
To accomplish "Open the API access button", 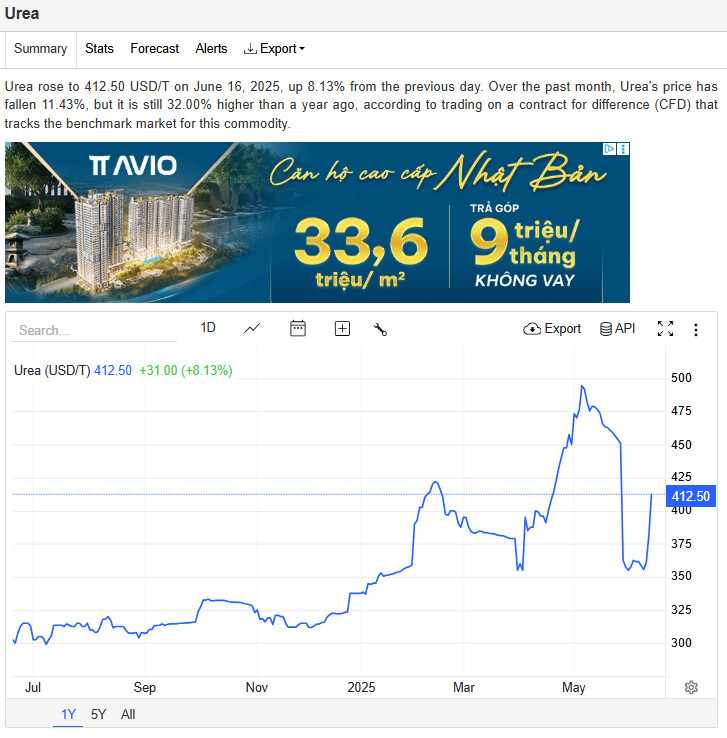I will pyautogui.click(x=617, y=328).
